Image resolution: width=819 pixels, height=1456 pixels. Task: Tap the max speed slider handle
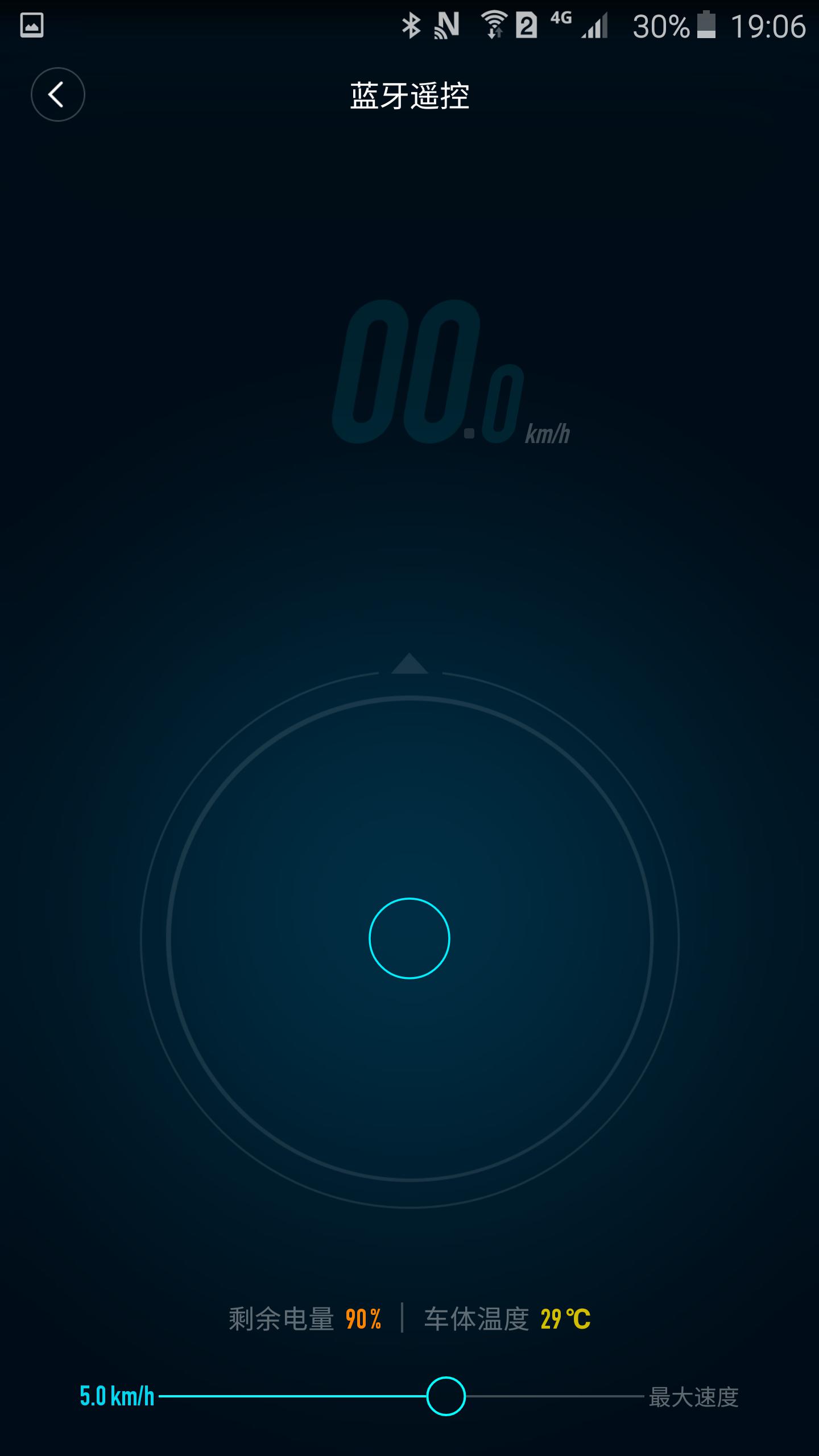(446, 1396)
